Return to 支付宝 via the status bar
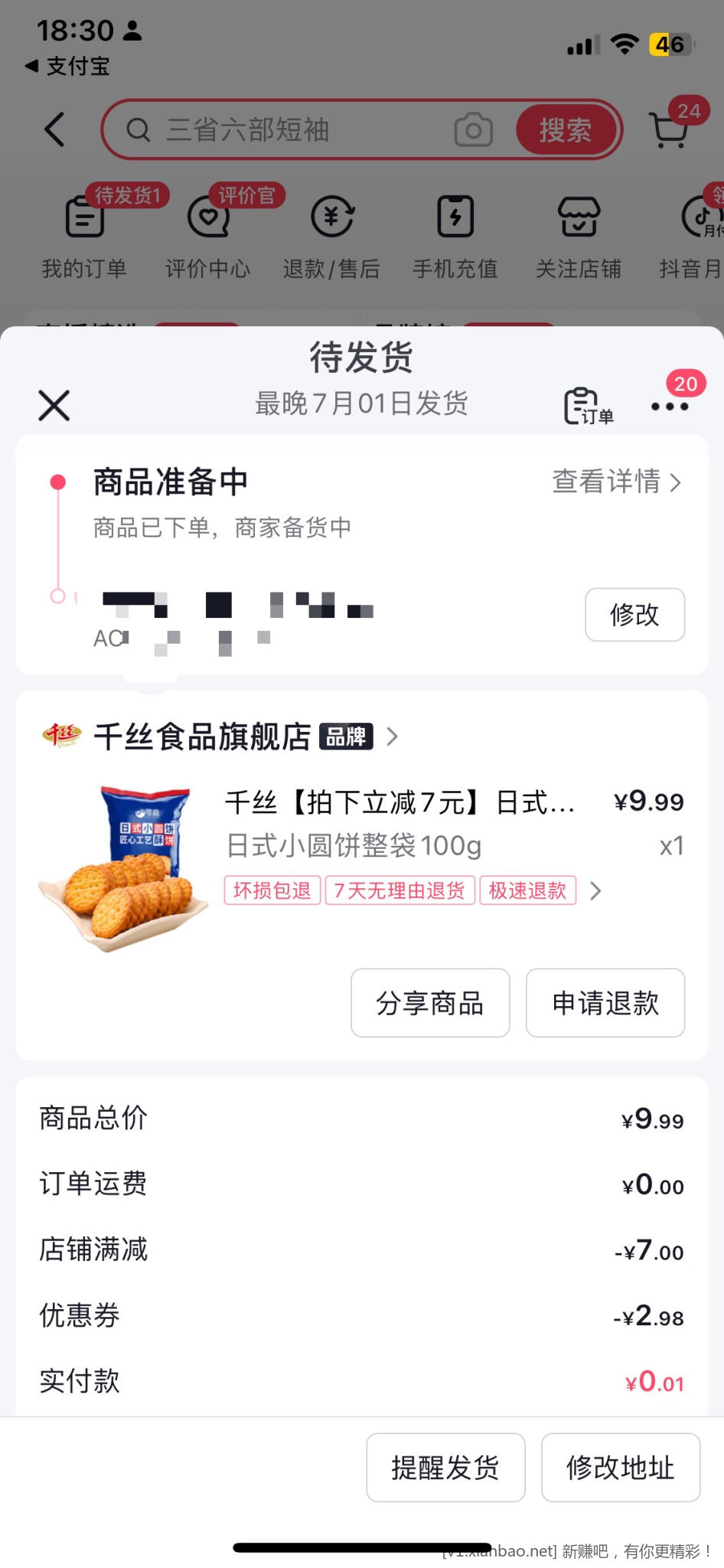724x1568 pixels. click(x=67, y=67)
